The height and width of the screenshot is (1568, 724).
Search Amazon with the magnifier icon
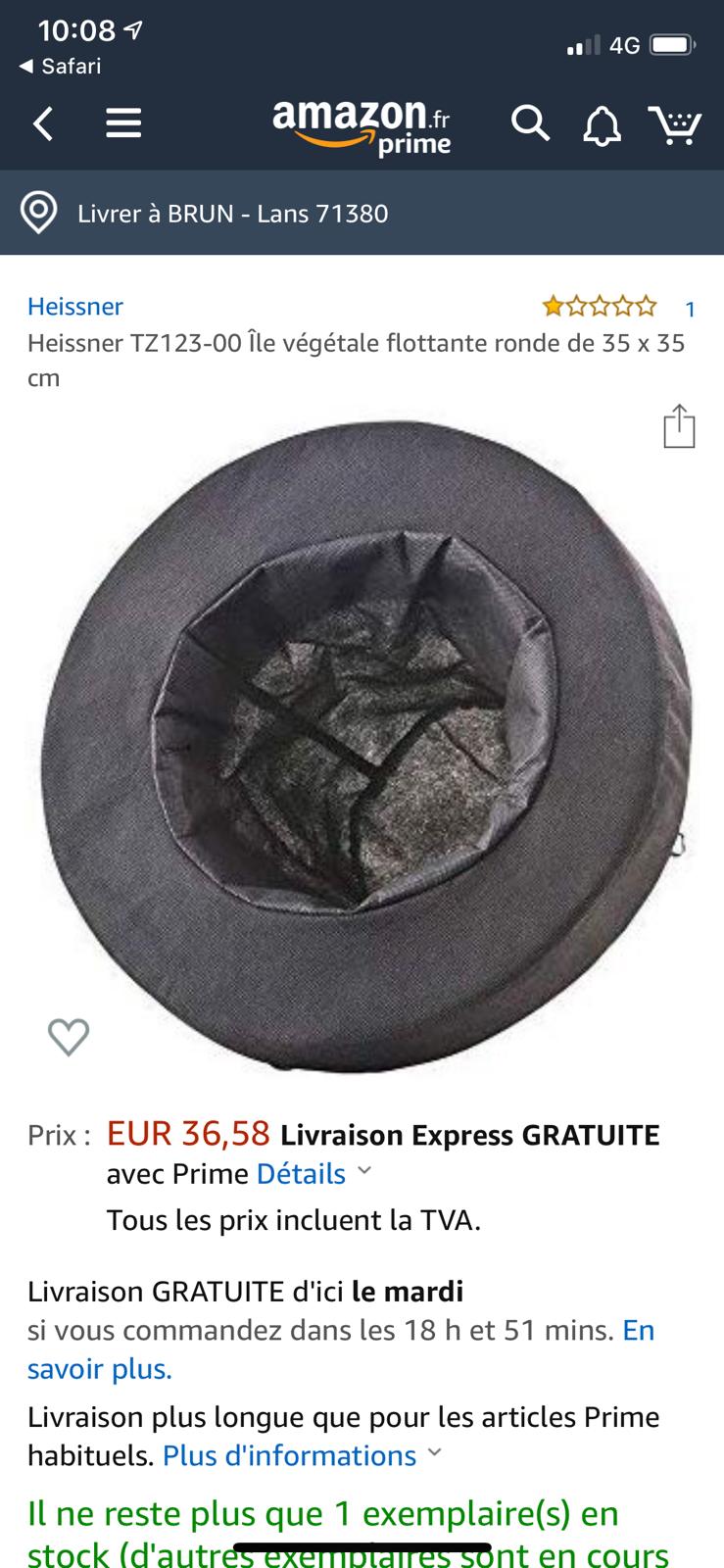(x=530, y=124)
